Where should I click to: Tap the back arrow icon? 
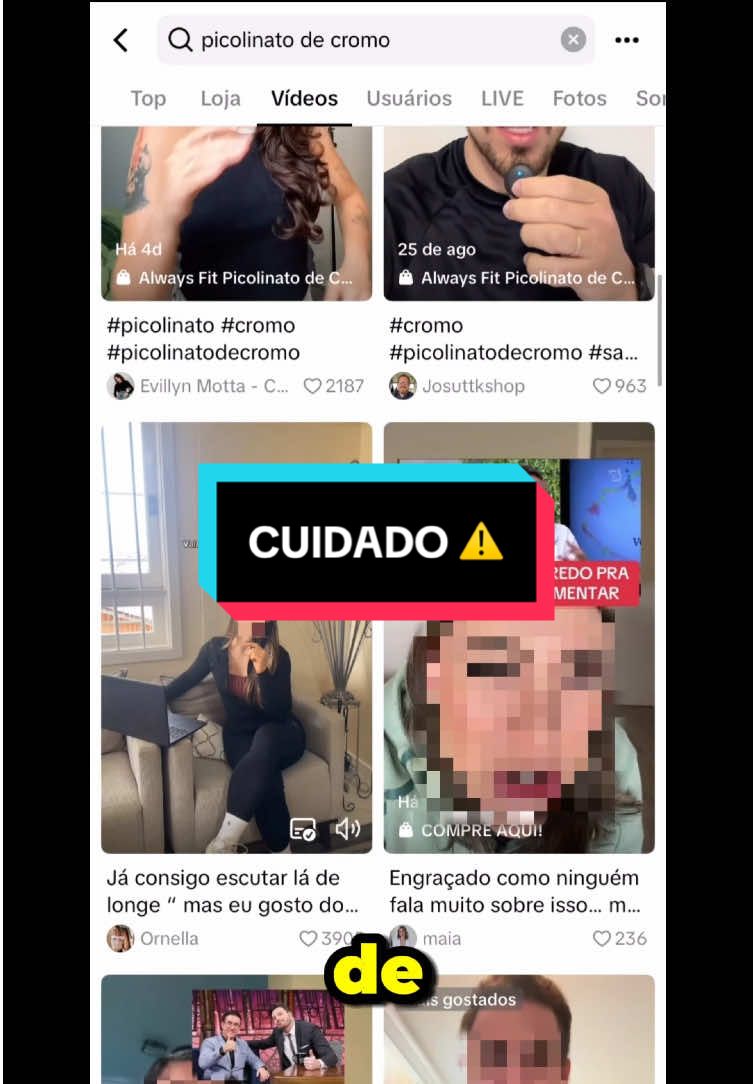click(x=121, y=39)
